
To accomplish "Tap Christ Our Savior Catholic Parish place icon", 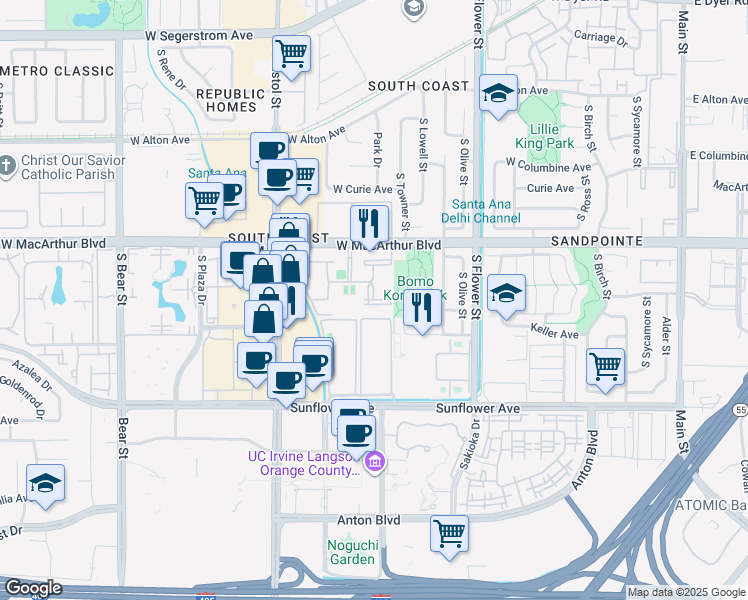I will 7,167.
